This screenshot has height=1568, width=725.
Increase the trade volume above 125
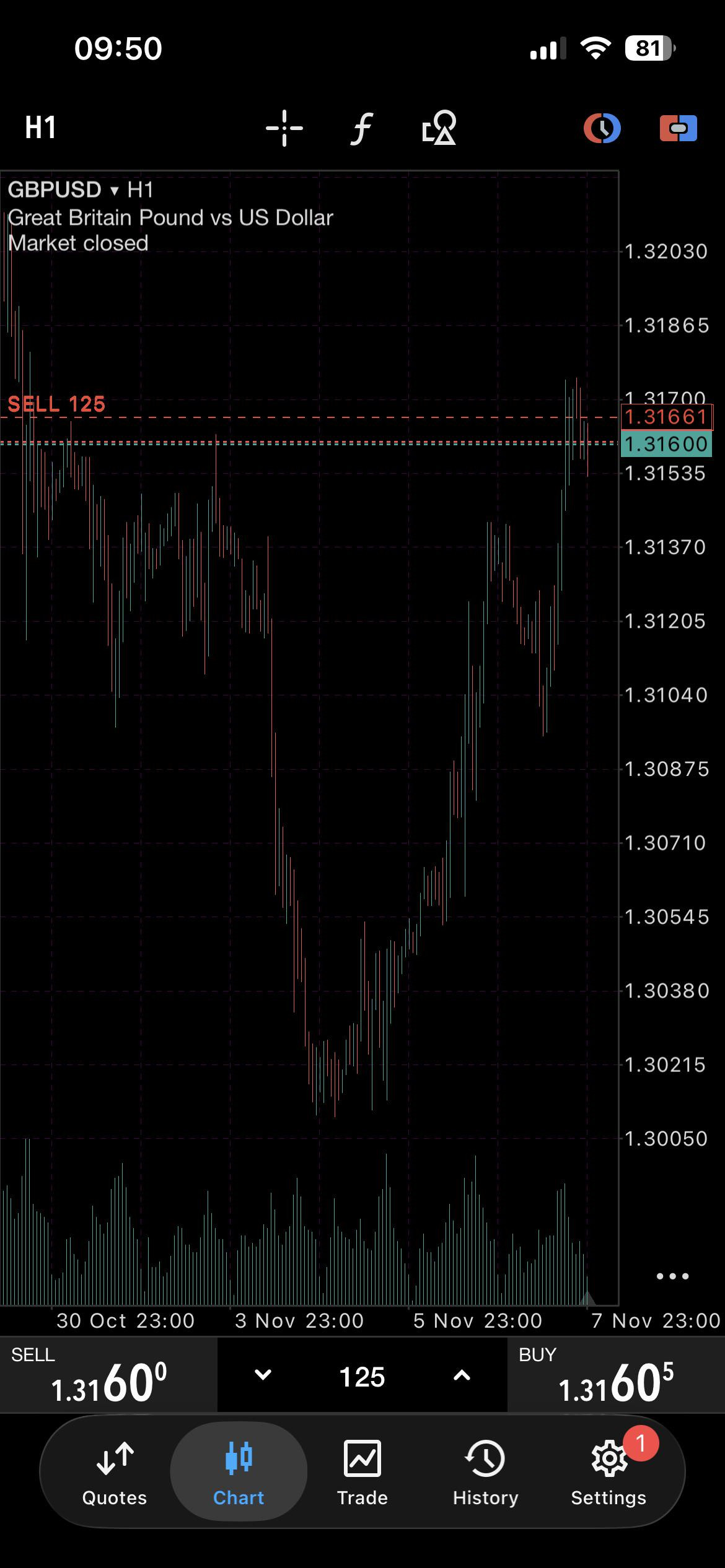[x=462, y=1375]
